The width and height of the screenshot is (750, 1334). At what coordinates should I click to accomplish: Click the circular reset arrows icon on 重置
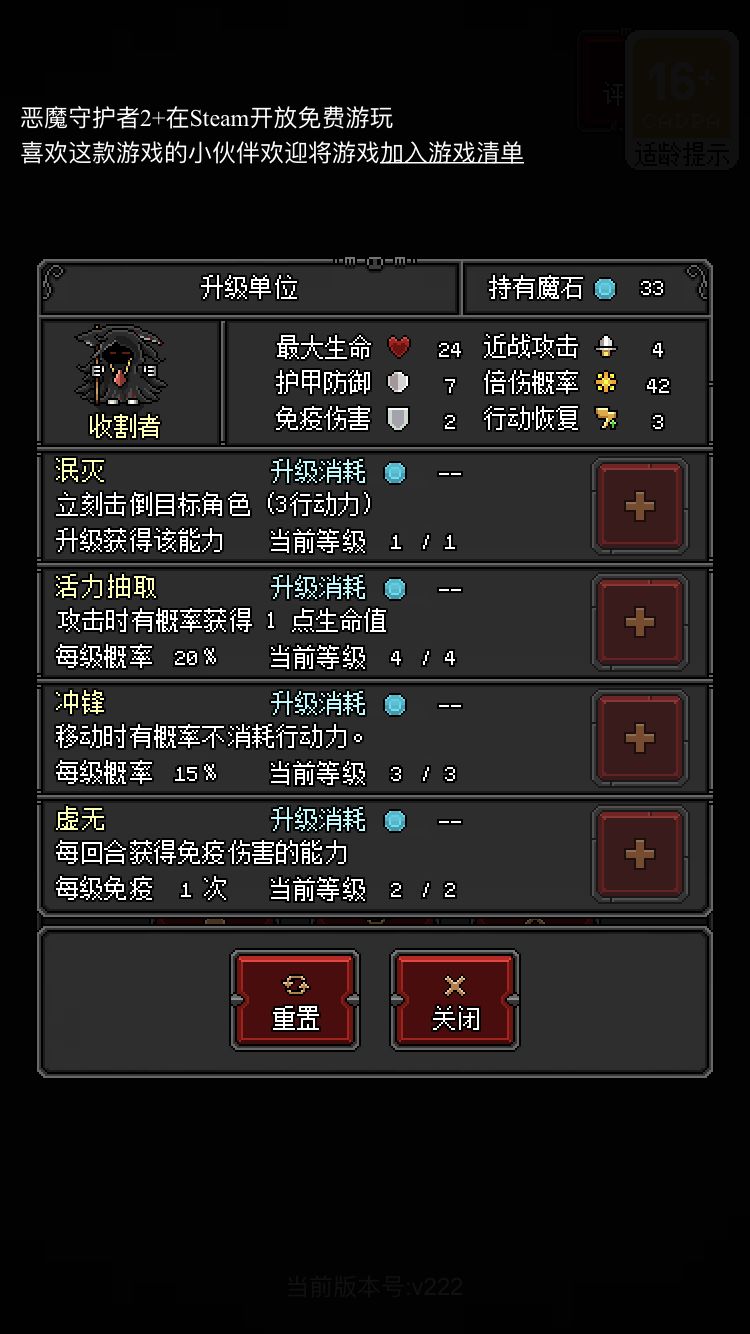(x=294, y=985)
